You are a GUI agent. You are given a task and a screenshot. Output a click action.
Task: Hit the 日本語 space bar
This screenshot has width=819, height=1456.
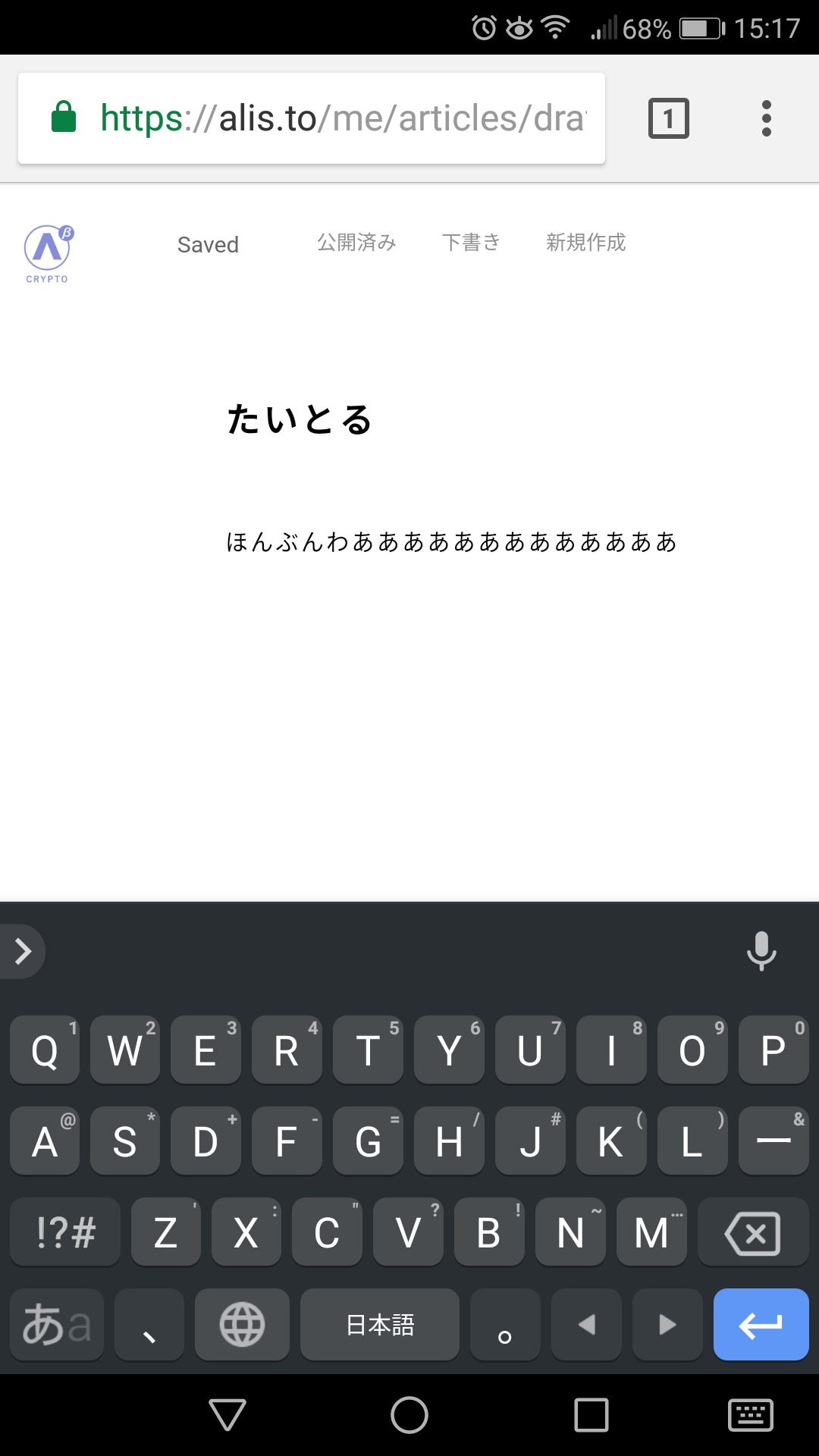(x=380, y=1324)
